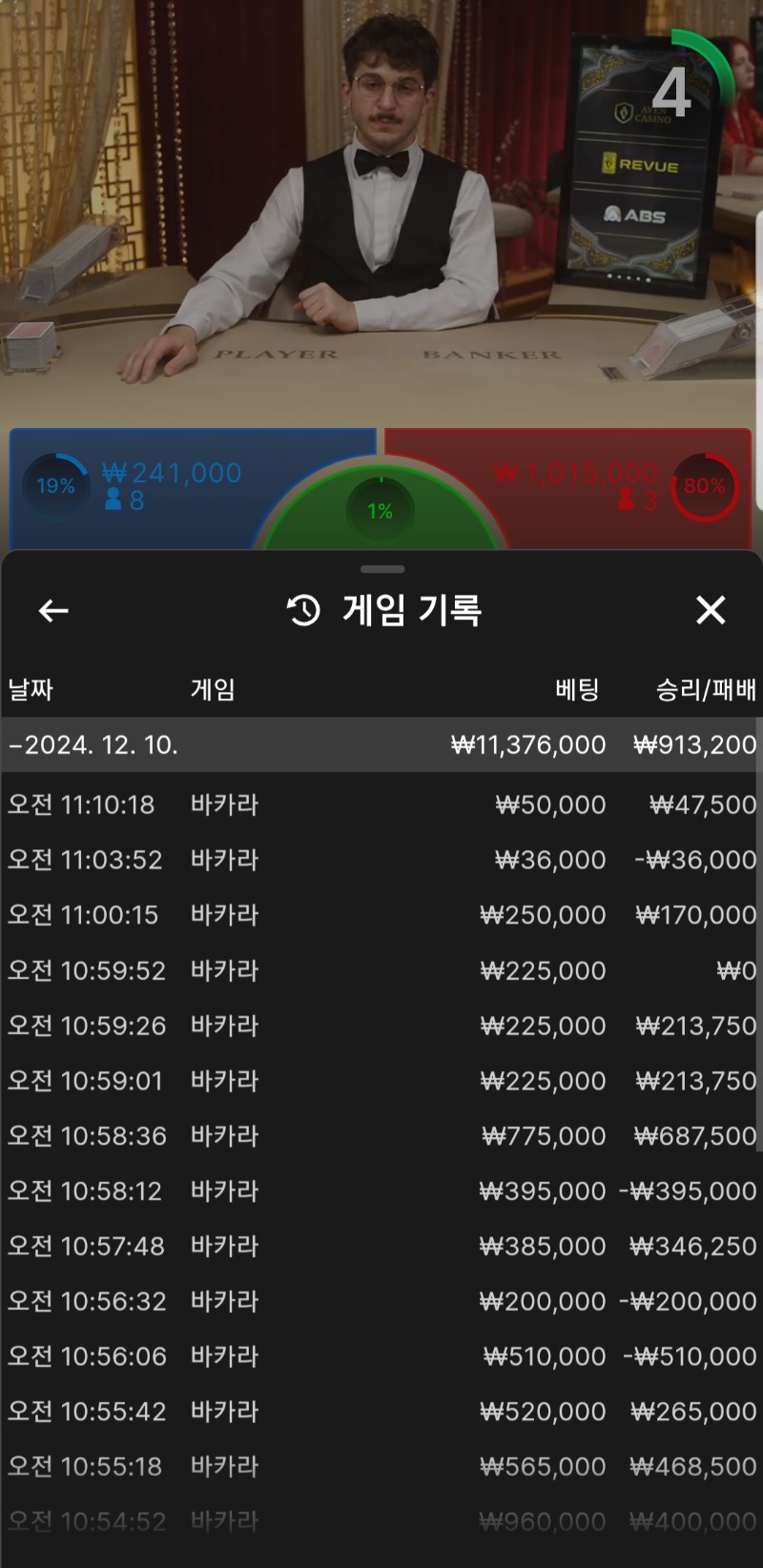Open the 오전 11:00:15 바카라 record

381,915
